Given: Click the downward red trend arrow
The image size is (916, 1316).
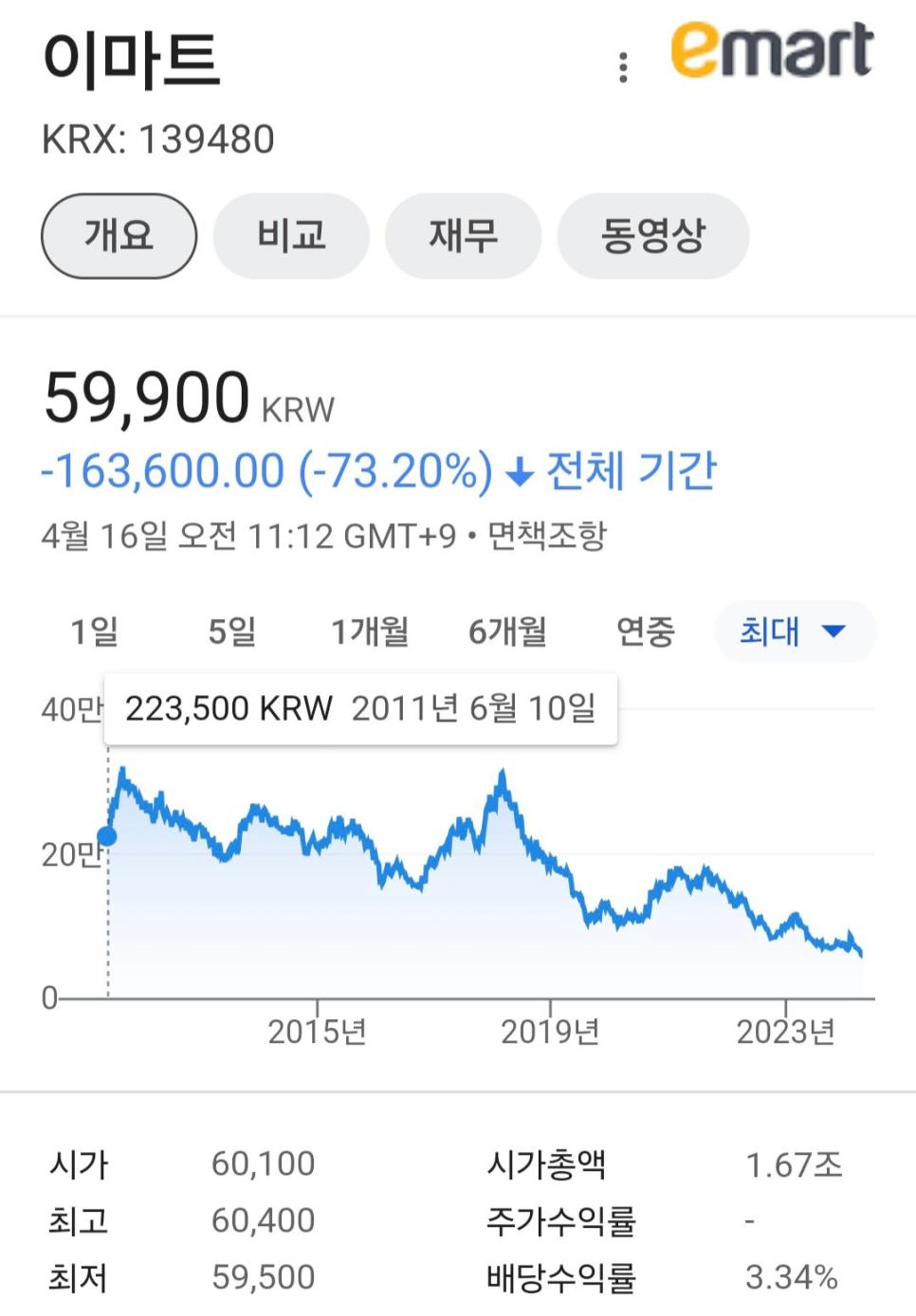Looking at the screenshot, I should click(518, 469).
